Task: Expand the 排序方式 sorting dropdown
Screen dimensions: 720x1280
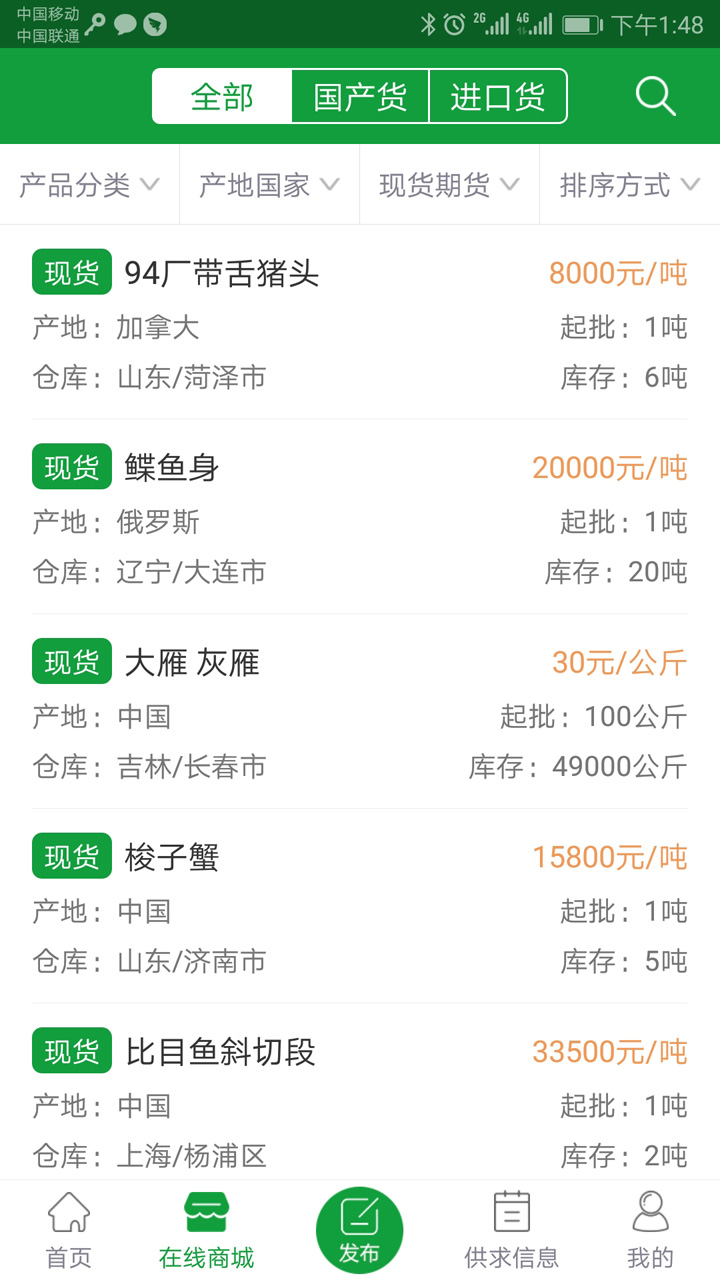Action: 628,184
